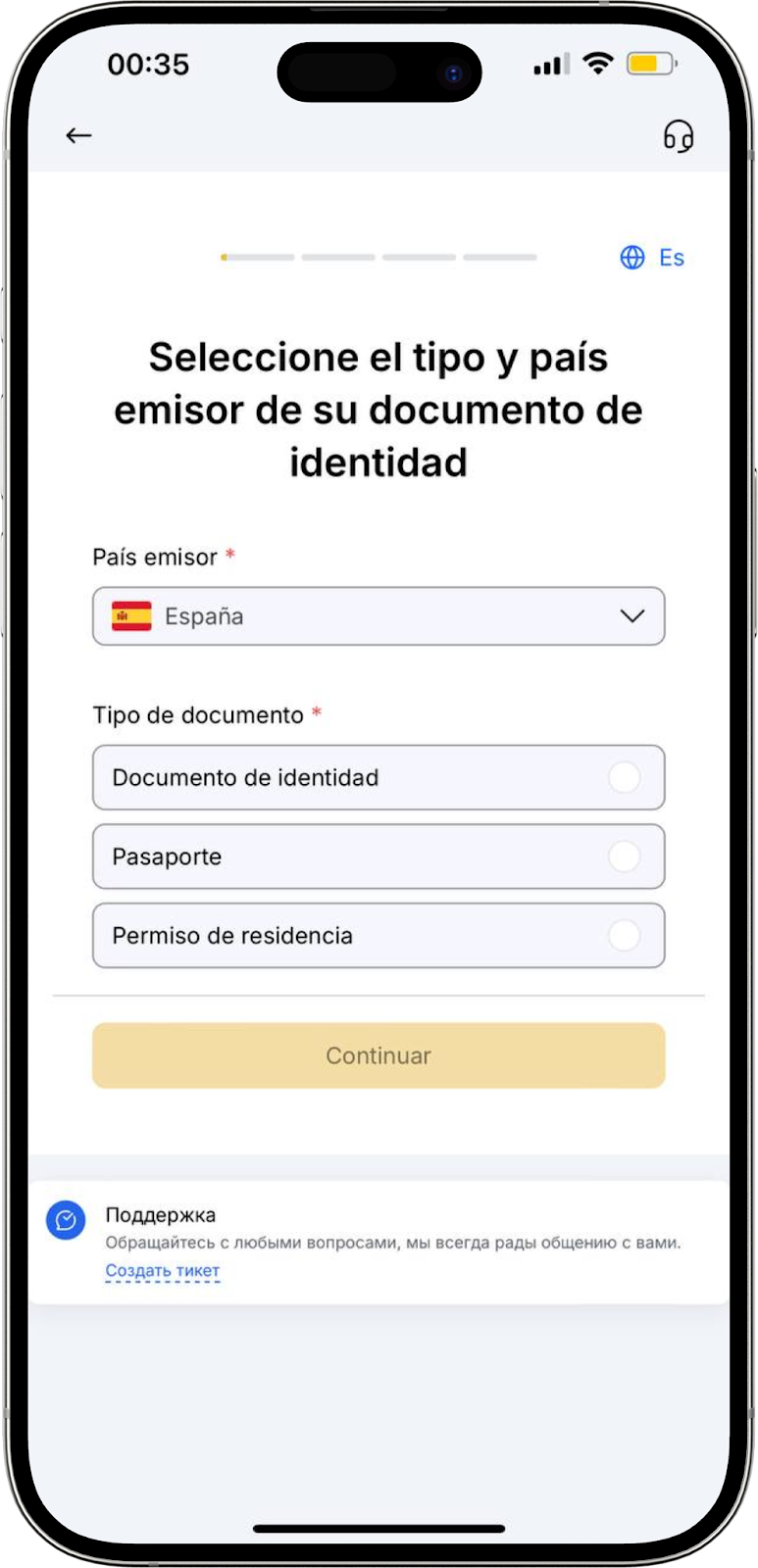758x1568 pixels.
Task: Tap the Continuar button
Action: [x=379, y=1055]
